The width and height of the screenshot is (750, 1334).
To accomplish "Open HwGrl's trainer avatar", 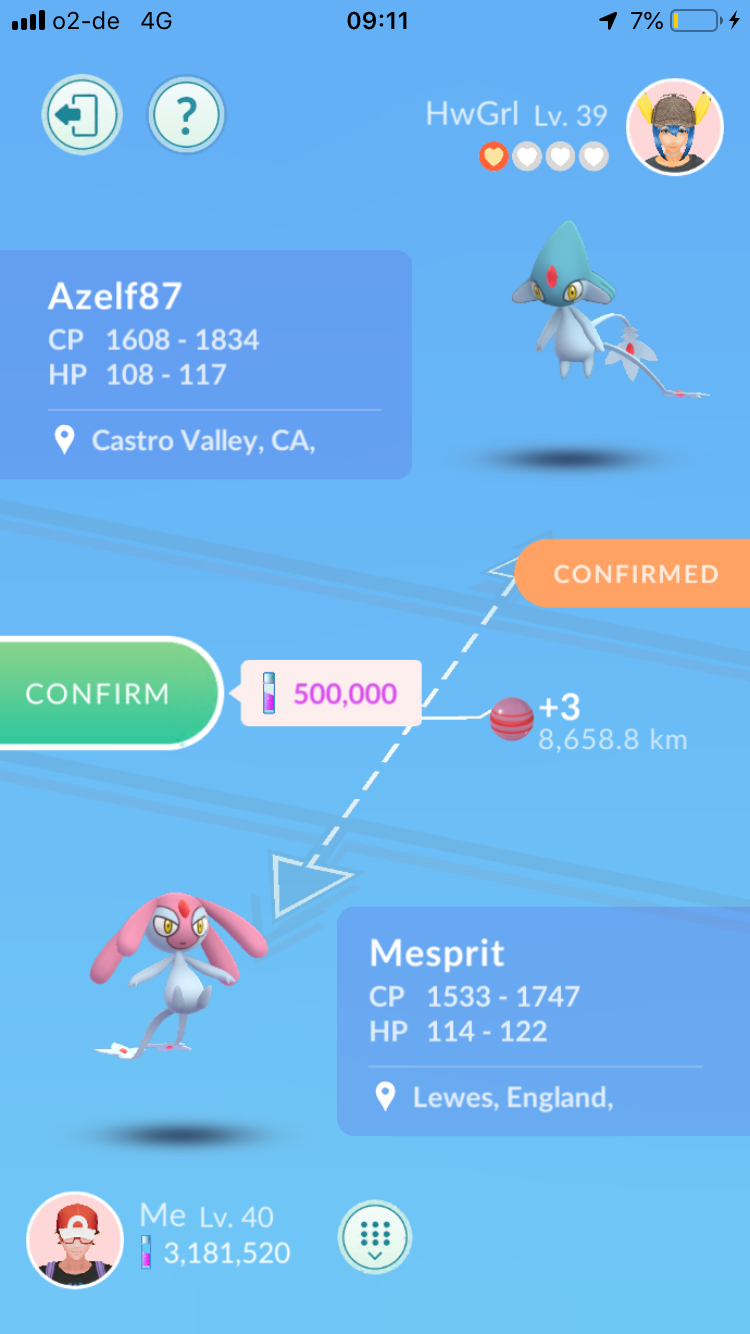I will pyautogui.click(x=674, y=126).
